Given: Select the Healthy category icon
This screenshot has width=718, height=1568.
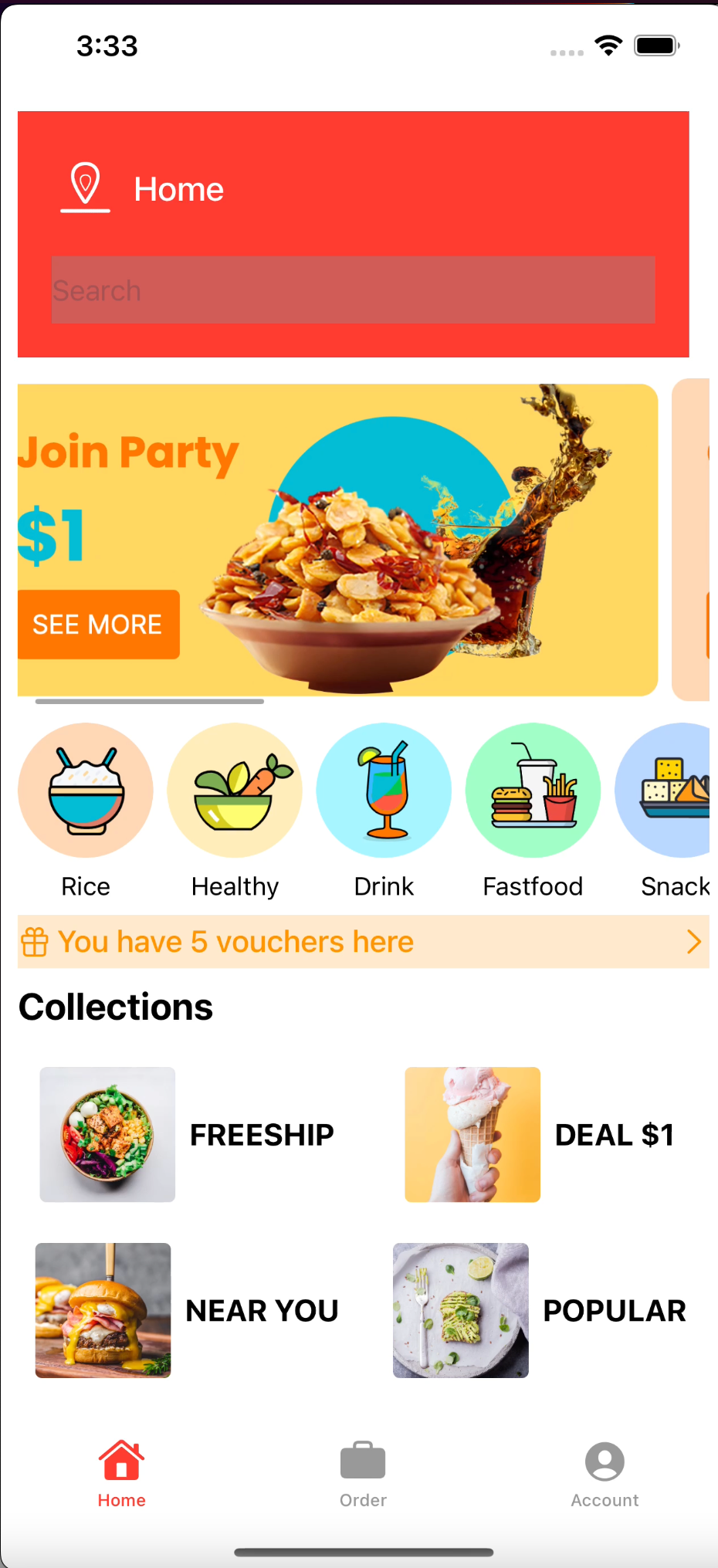Looking at the screenshot, I should pyautogui.click(x=235, y=790).
